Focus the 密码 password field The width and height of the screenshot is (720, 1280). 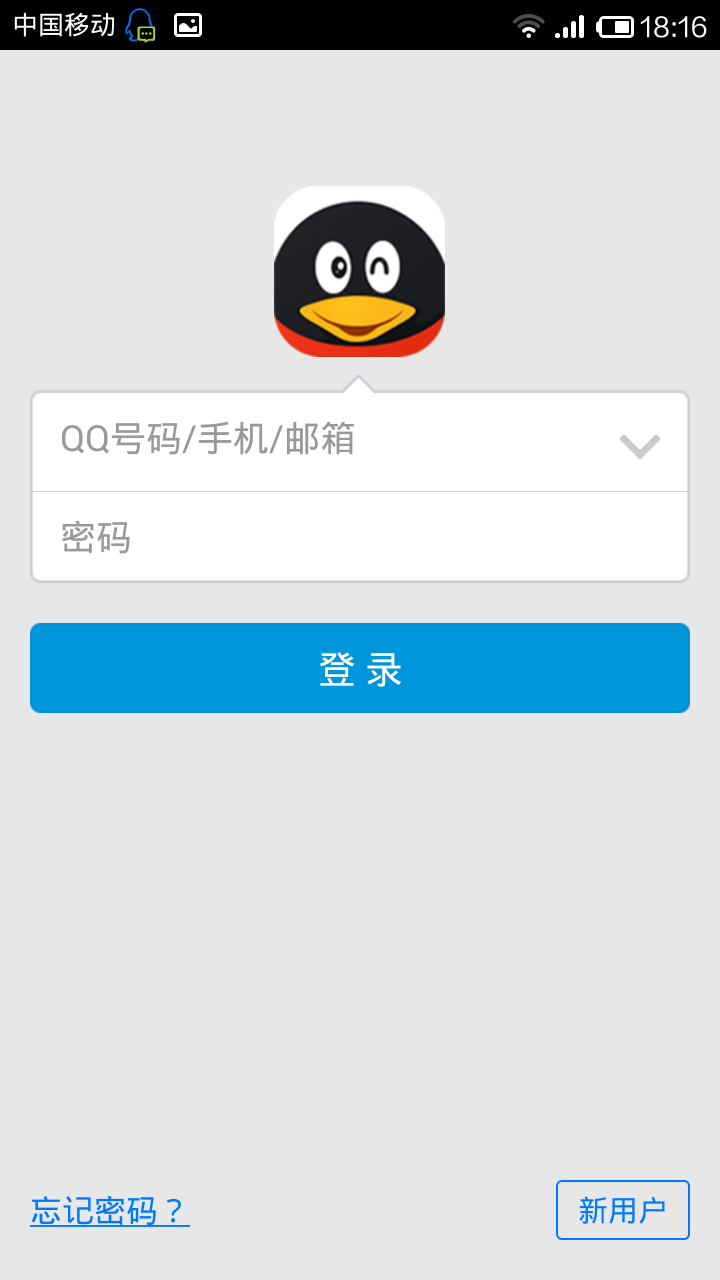360,537
